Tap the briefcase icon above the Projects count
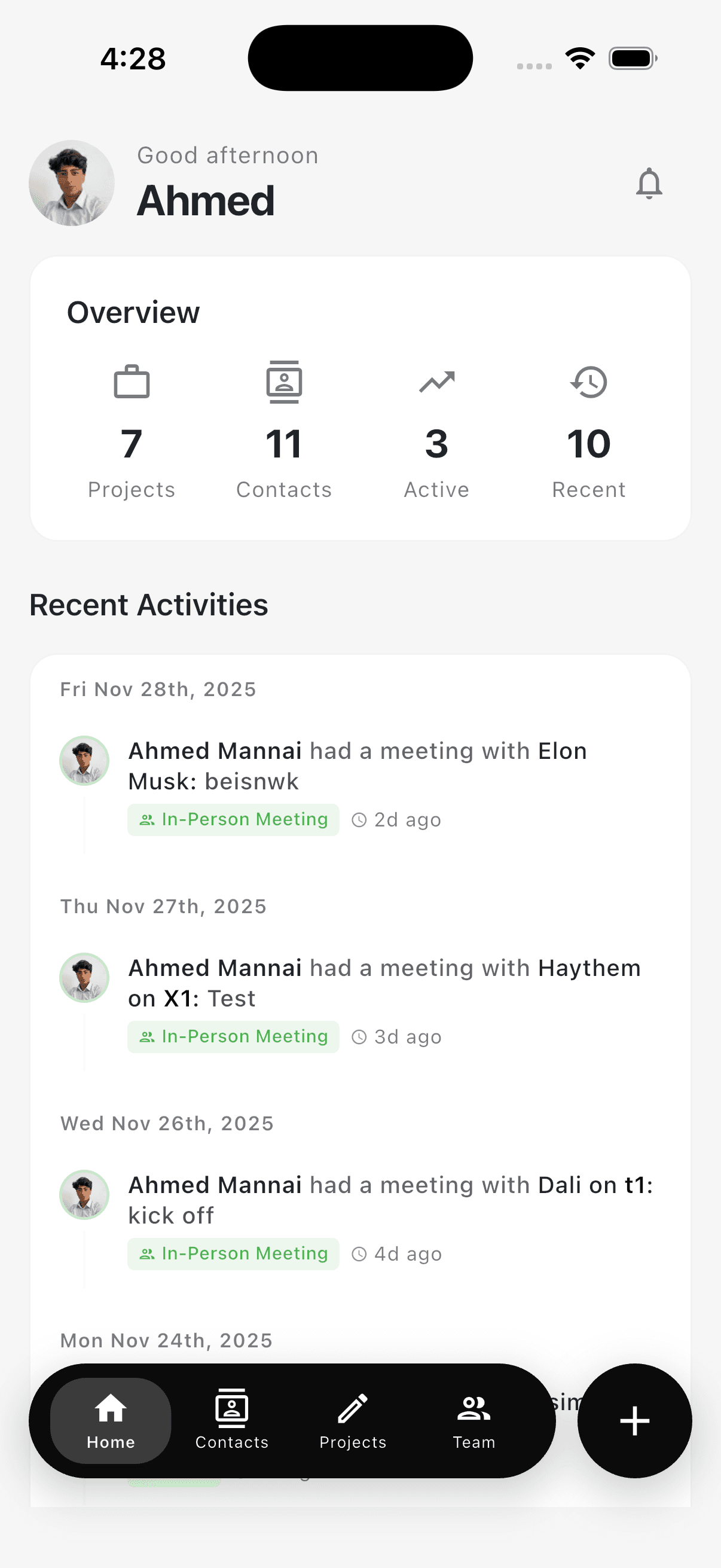The width and height of the screenshot is (721, 1568). coord(132,381)
